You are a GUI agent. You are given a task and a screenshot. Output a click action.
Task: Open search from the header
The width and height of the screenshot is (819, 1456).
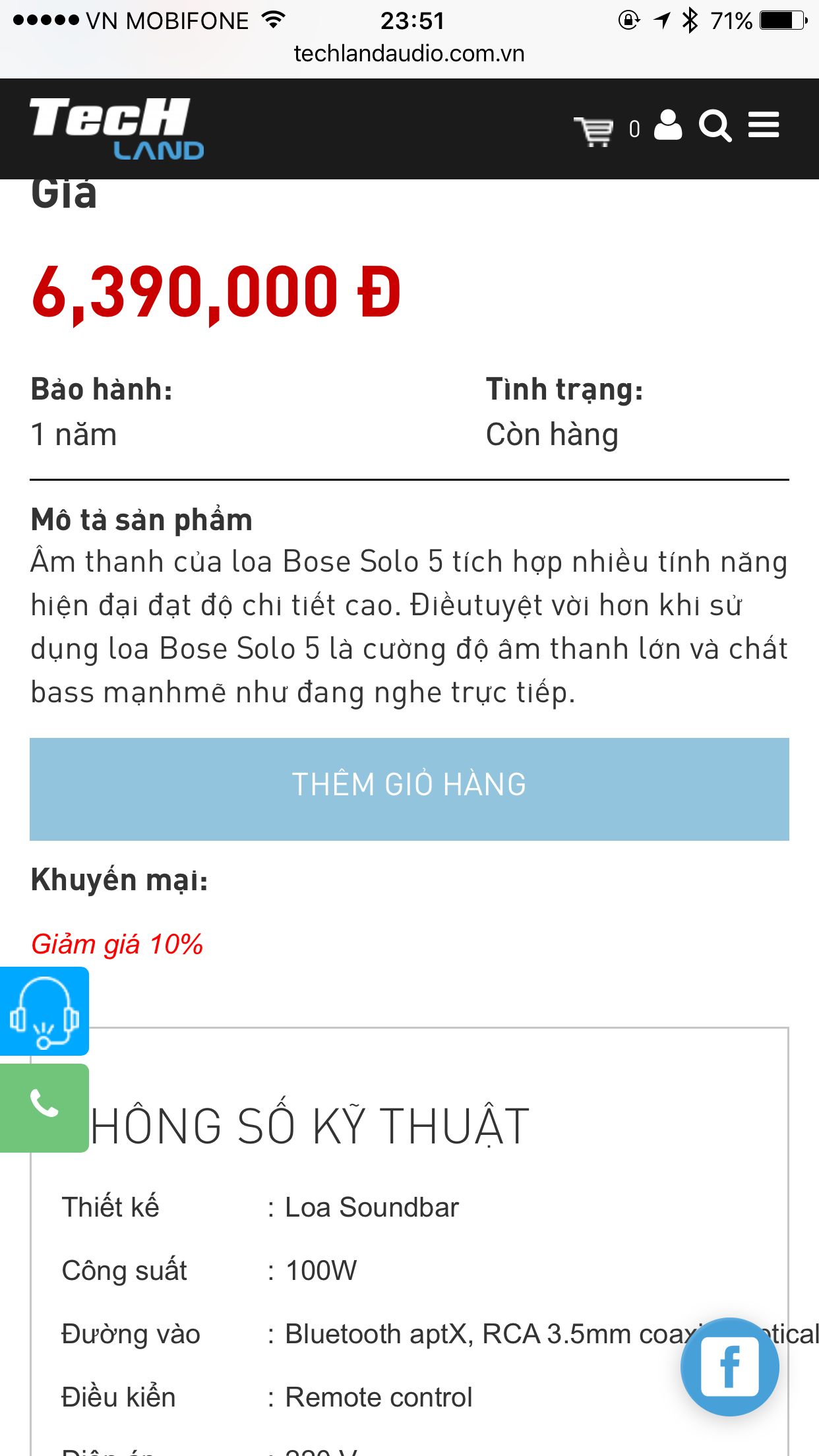(x=715, y=126)
